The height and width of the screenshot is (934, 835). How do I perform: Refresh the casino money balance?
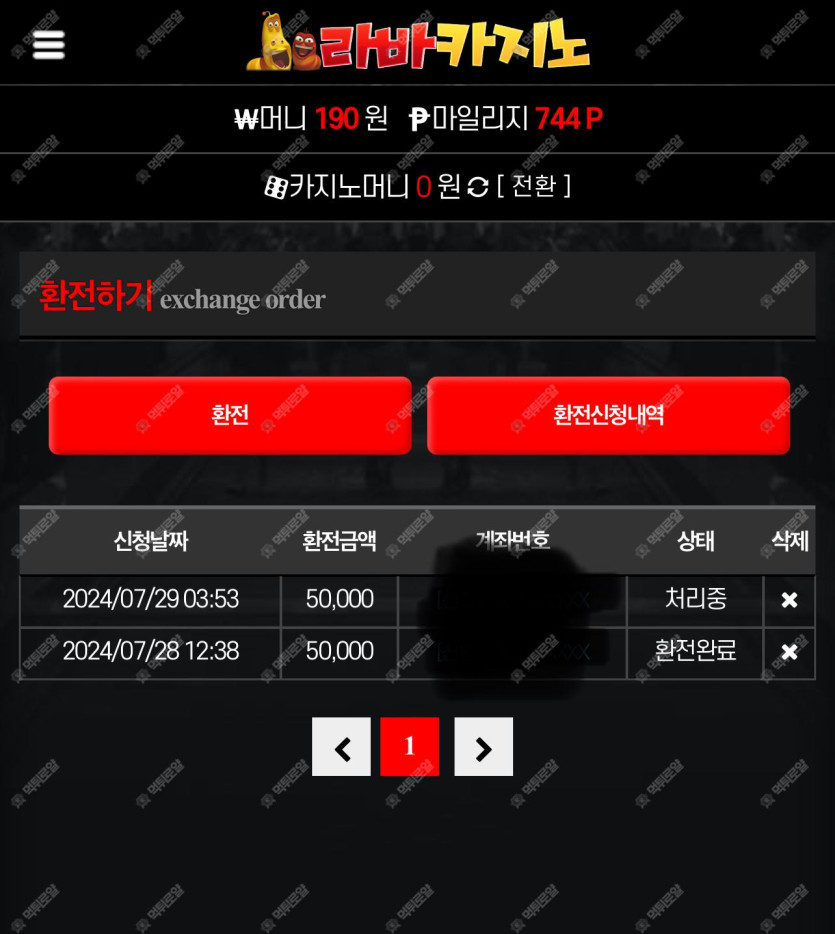[478, 187]
